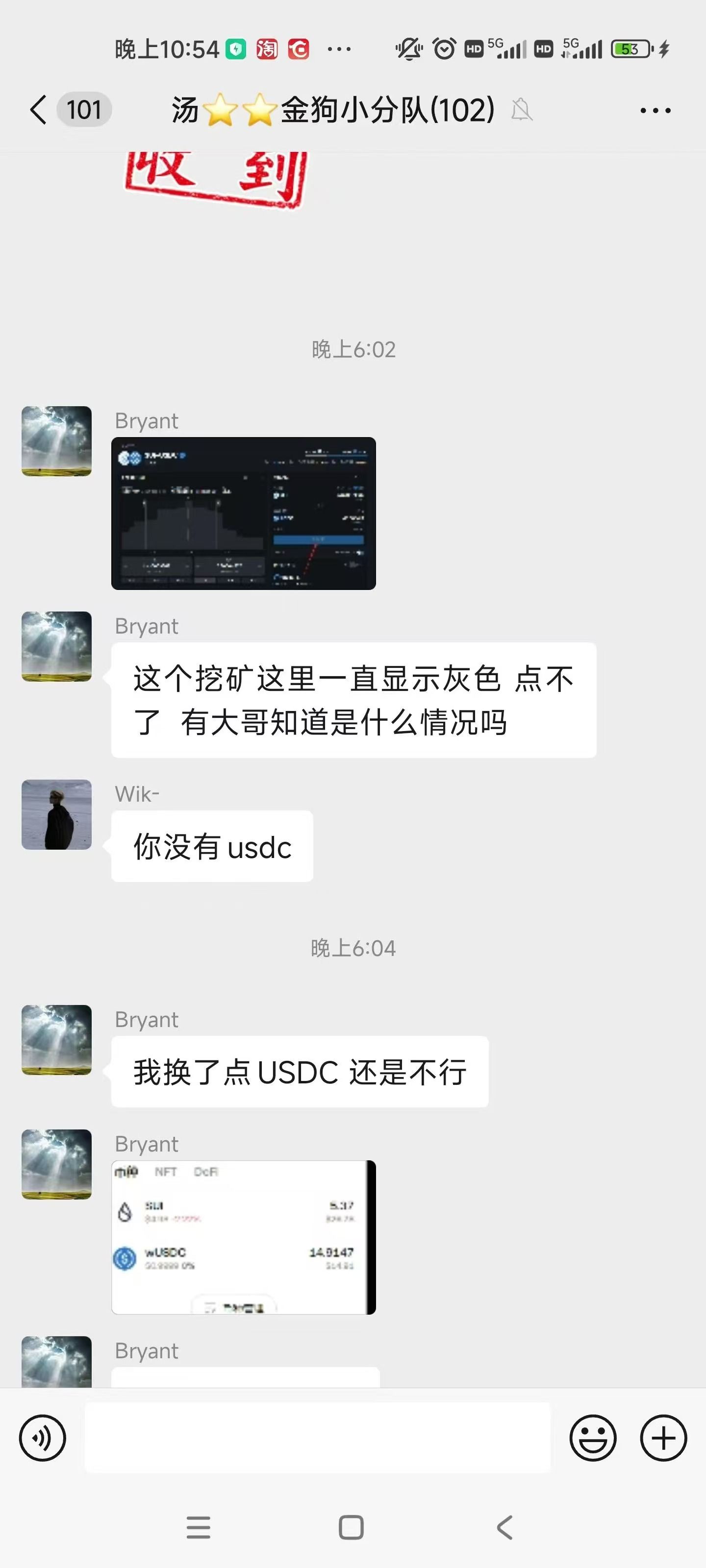Open the emoji sticker panel
The height and width of the screenshot is (1568, 706).
click(593, 1438)
